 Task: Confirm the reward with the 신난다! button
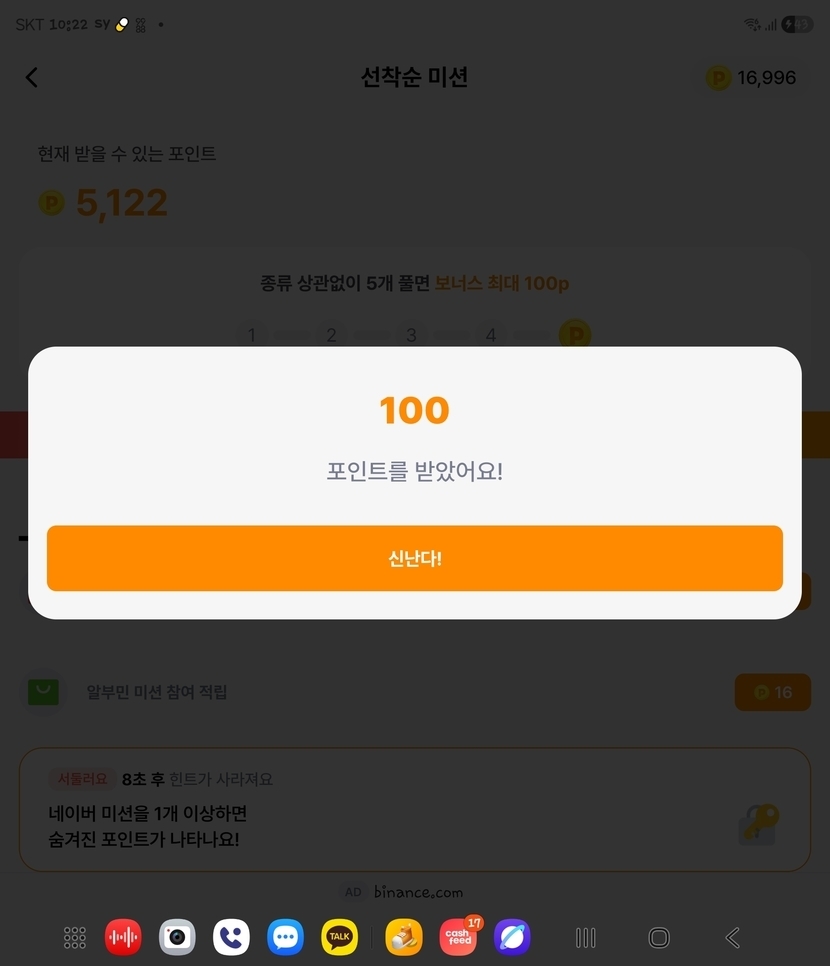[x=414, y=558]
